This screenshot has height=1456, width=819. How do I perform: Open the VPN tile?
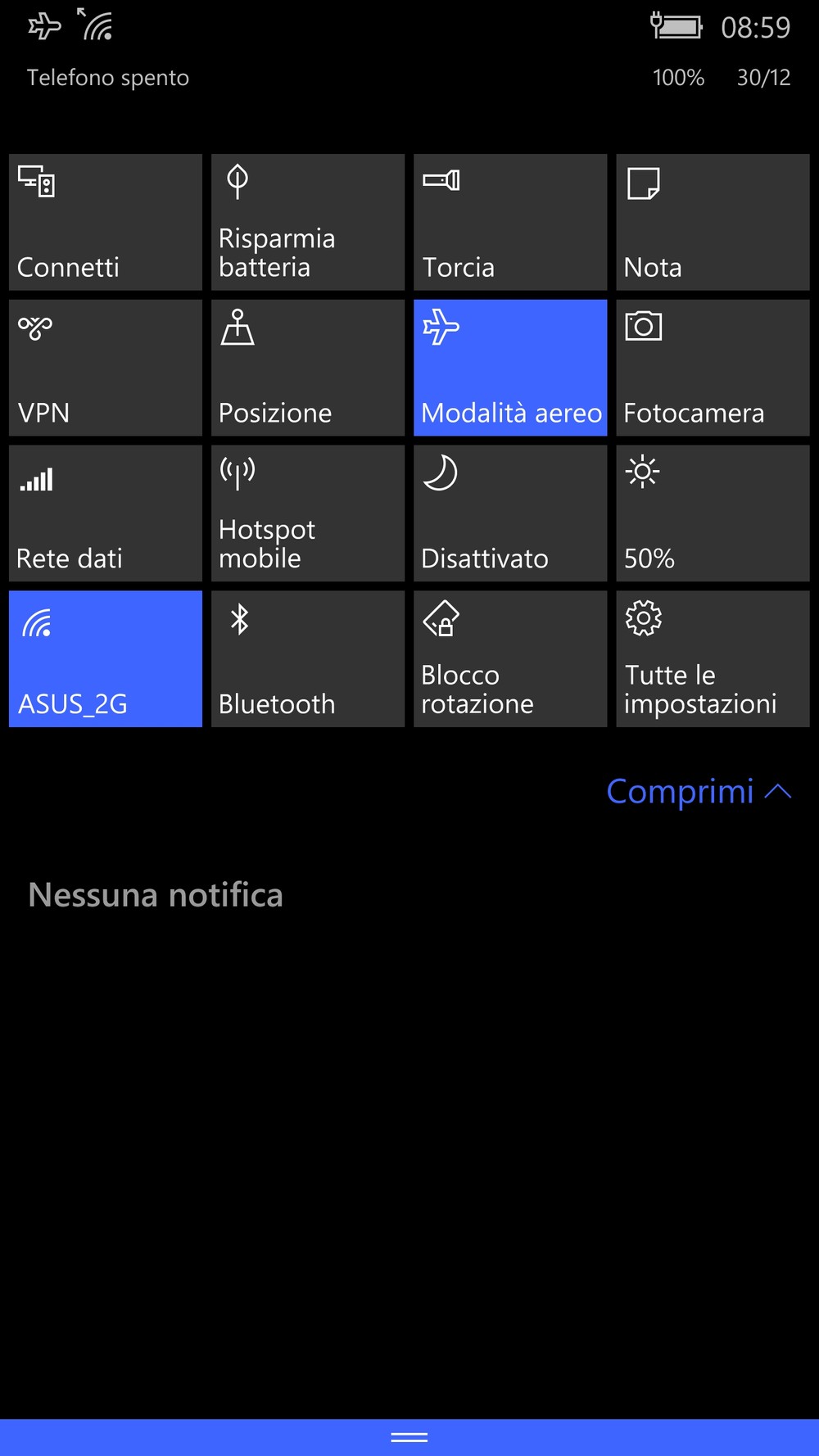click(105, 368)
